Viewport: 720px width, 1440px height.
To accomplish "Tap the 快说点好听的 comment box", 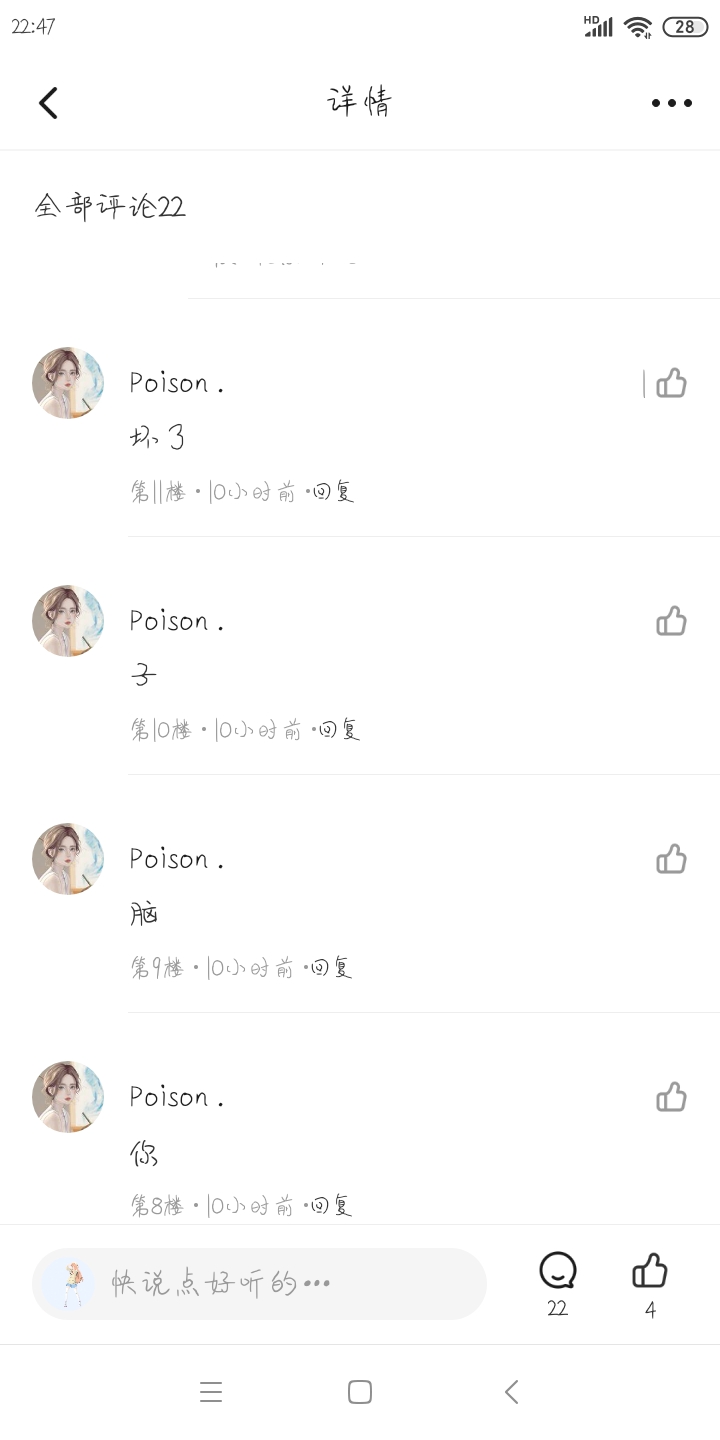I will pos(280,1283).
